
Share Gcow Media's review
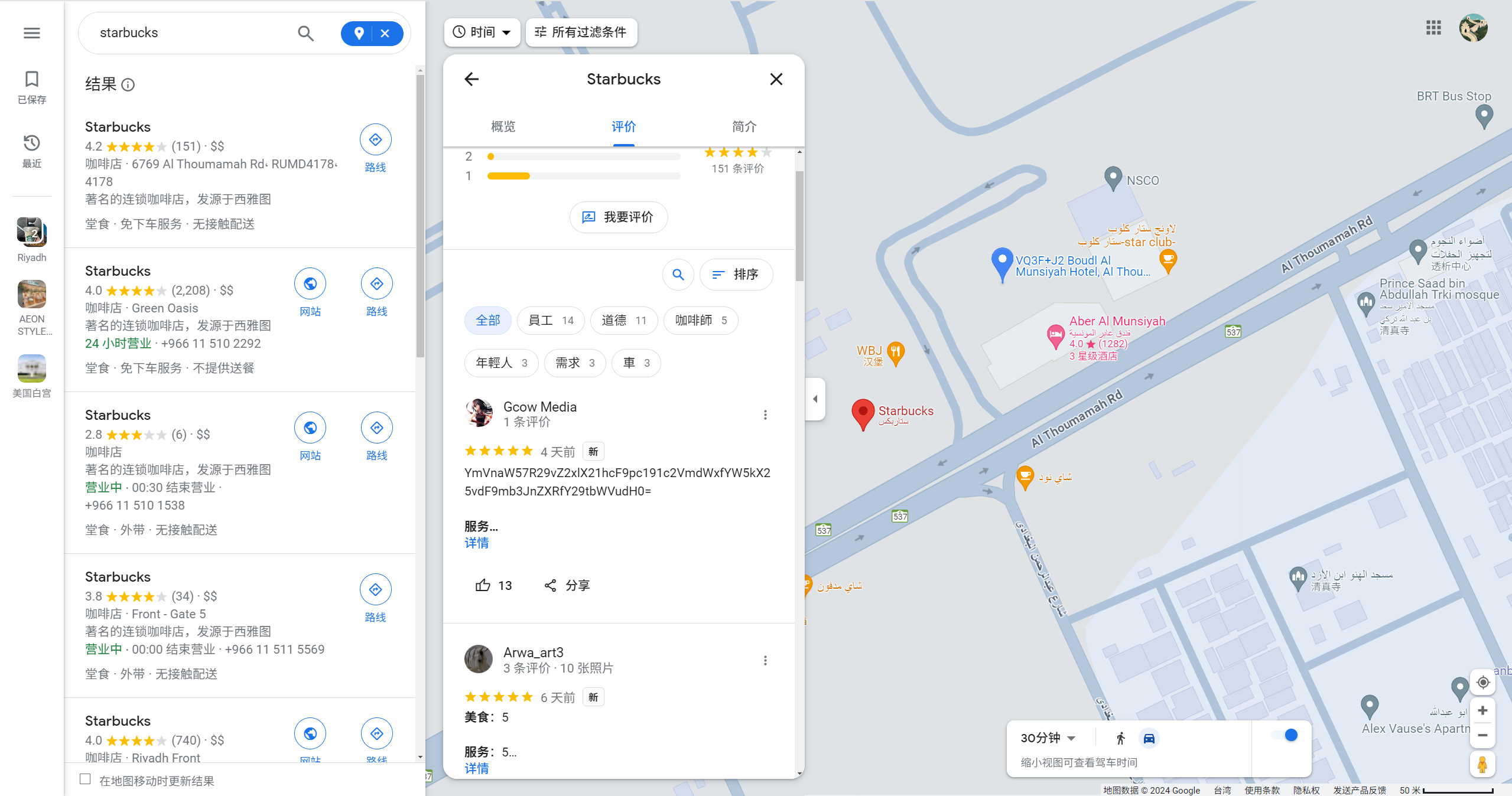tap(567, 585)
